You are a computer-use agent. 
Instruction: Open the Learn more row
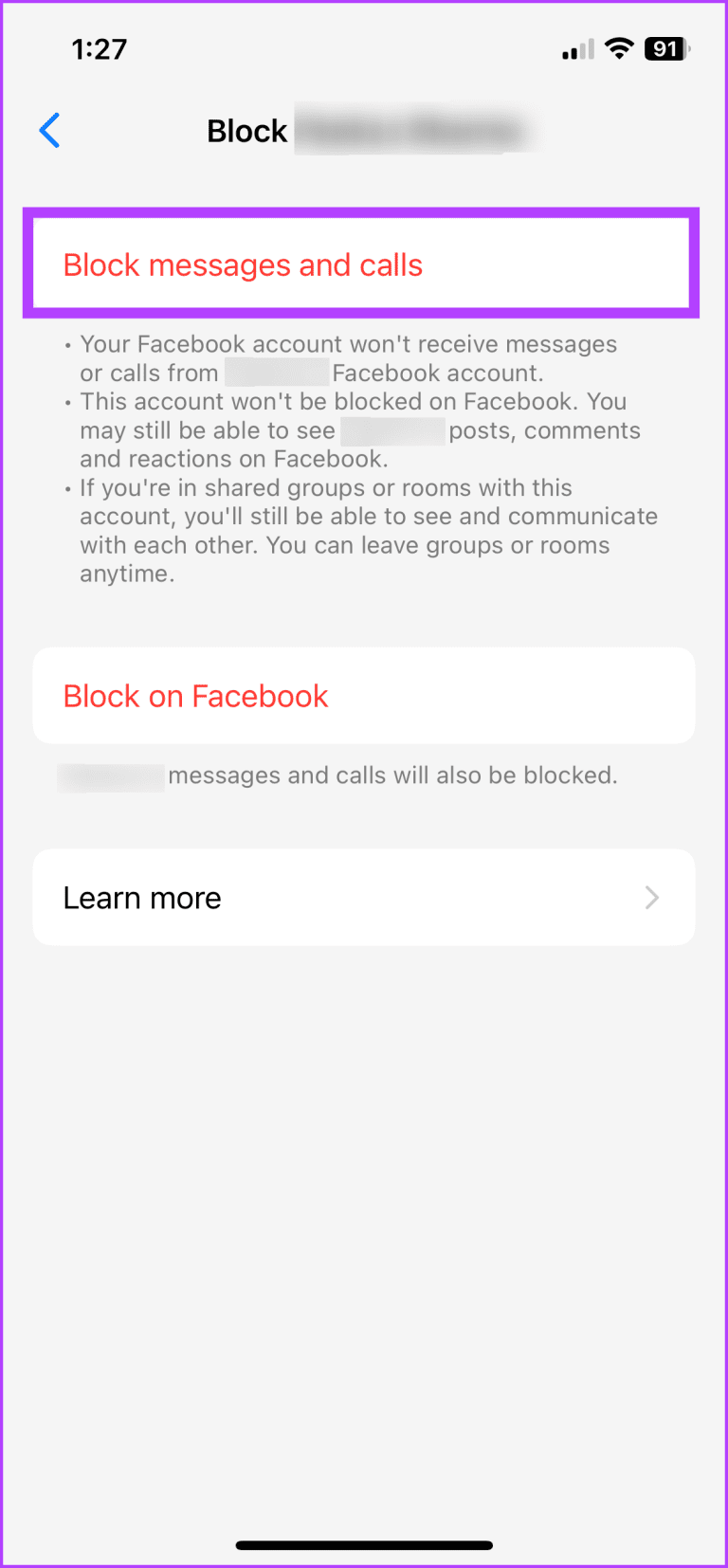click(x=363, y=898)
